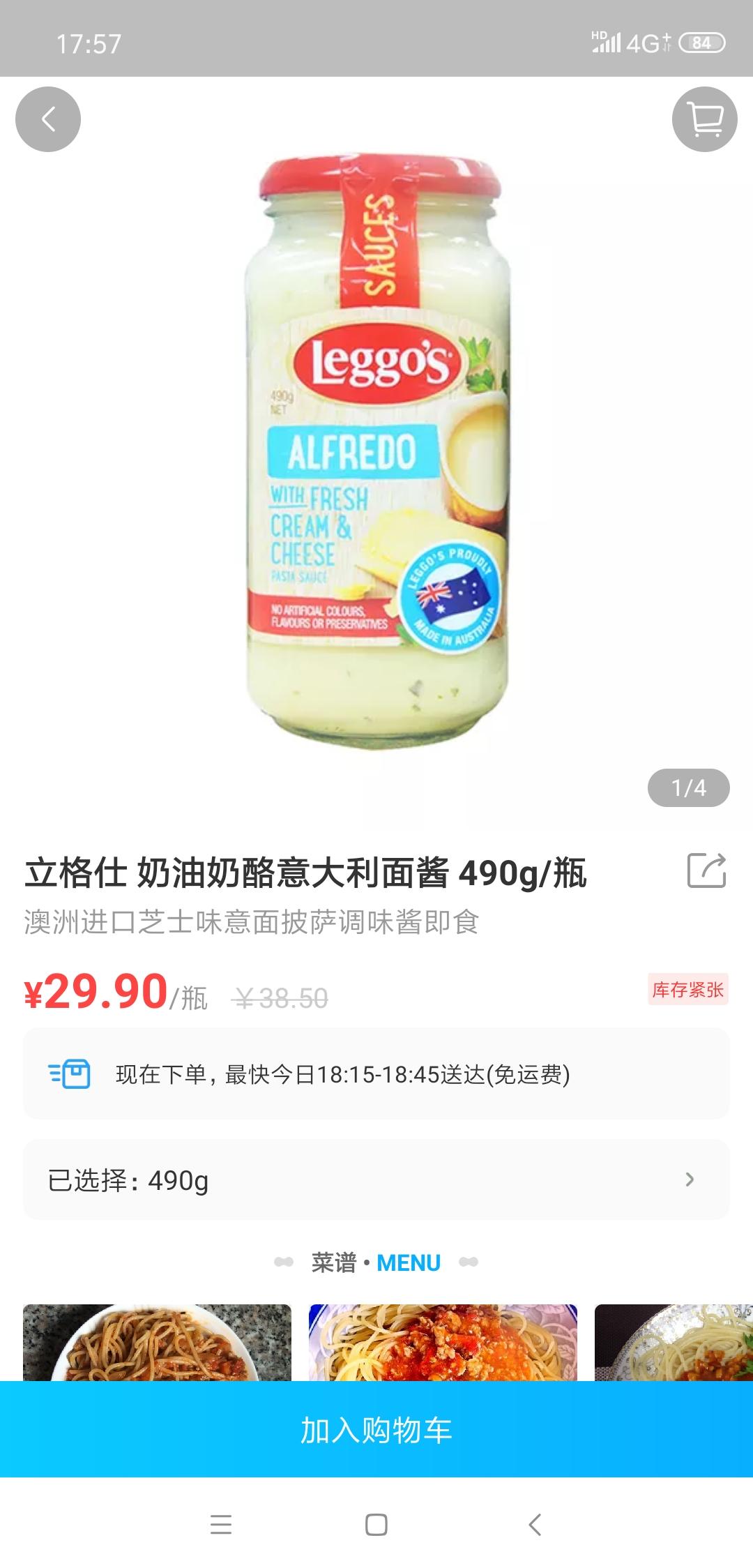753x1568 pixels.
Task: Tap the battery indicator in status bar
Action: point(701,42)
